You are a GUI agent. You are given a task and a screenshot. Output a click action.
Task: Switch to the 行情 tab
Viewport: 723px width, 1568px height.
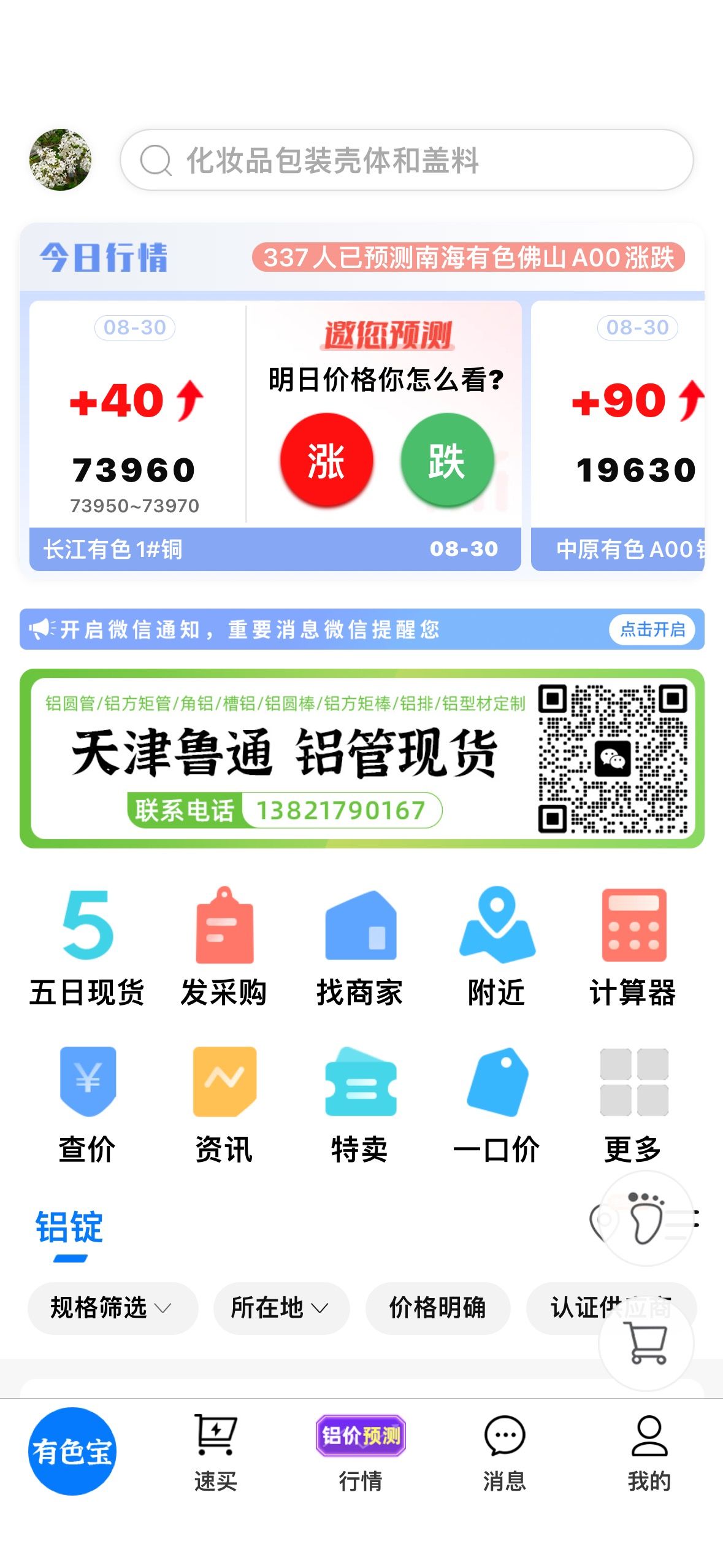click(x=361, y=1454)
